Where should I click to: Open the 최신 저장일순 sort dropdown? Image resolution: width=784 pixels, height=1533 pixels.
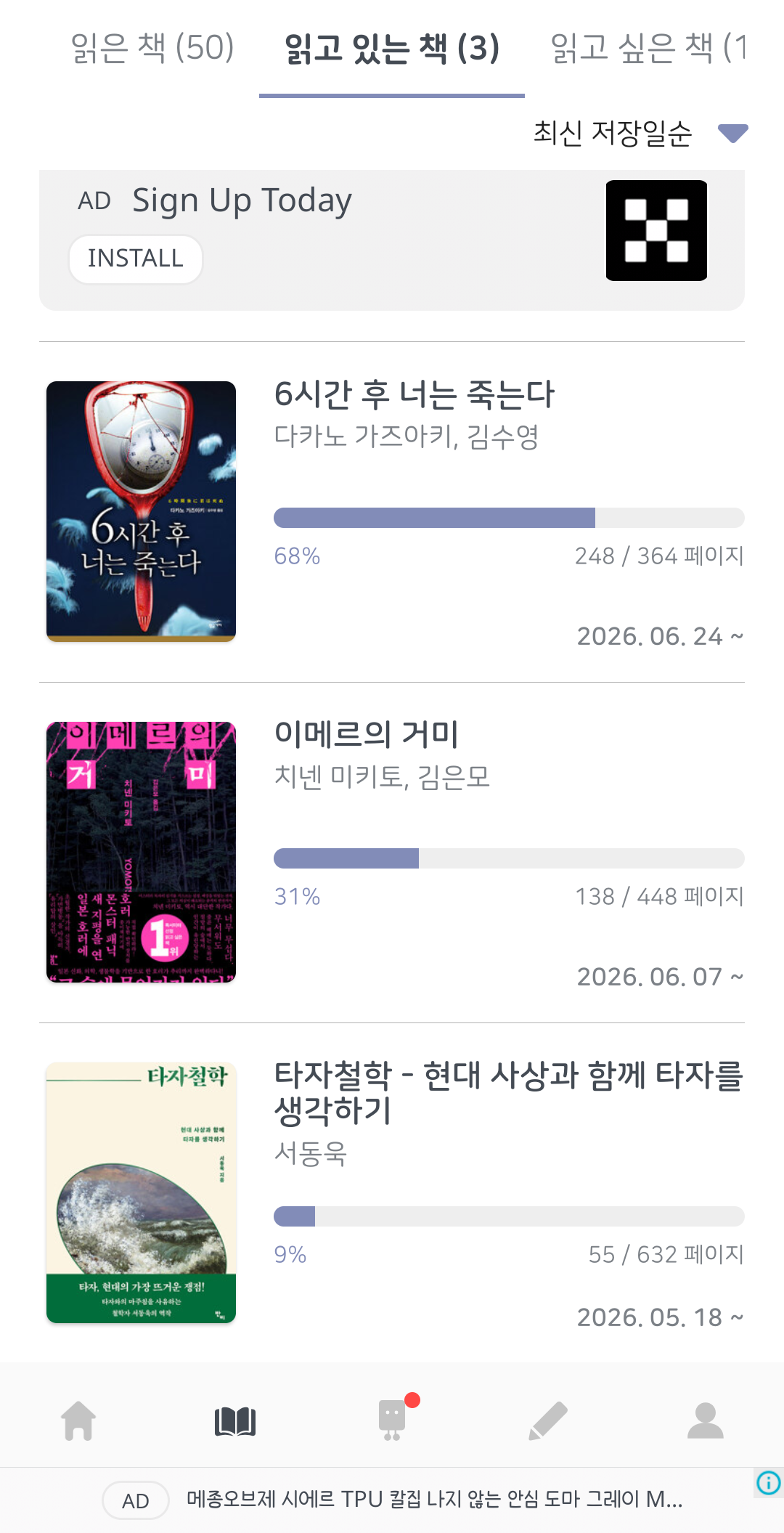(x=640, y=133)
